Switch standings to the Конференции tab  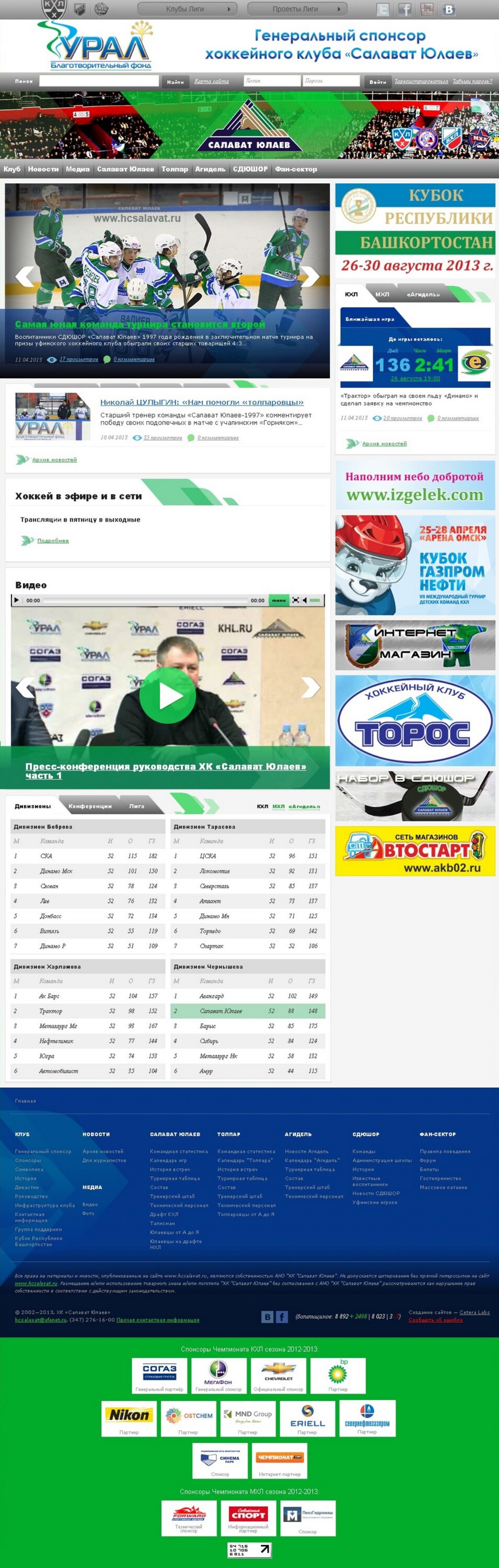[x=90, y=806]
